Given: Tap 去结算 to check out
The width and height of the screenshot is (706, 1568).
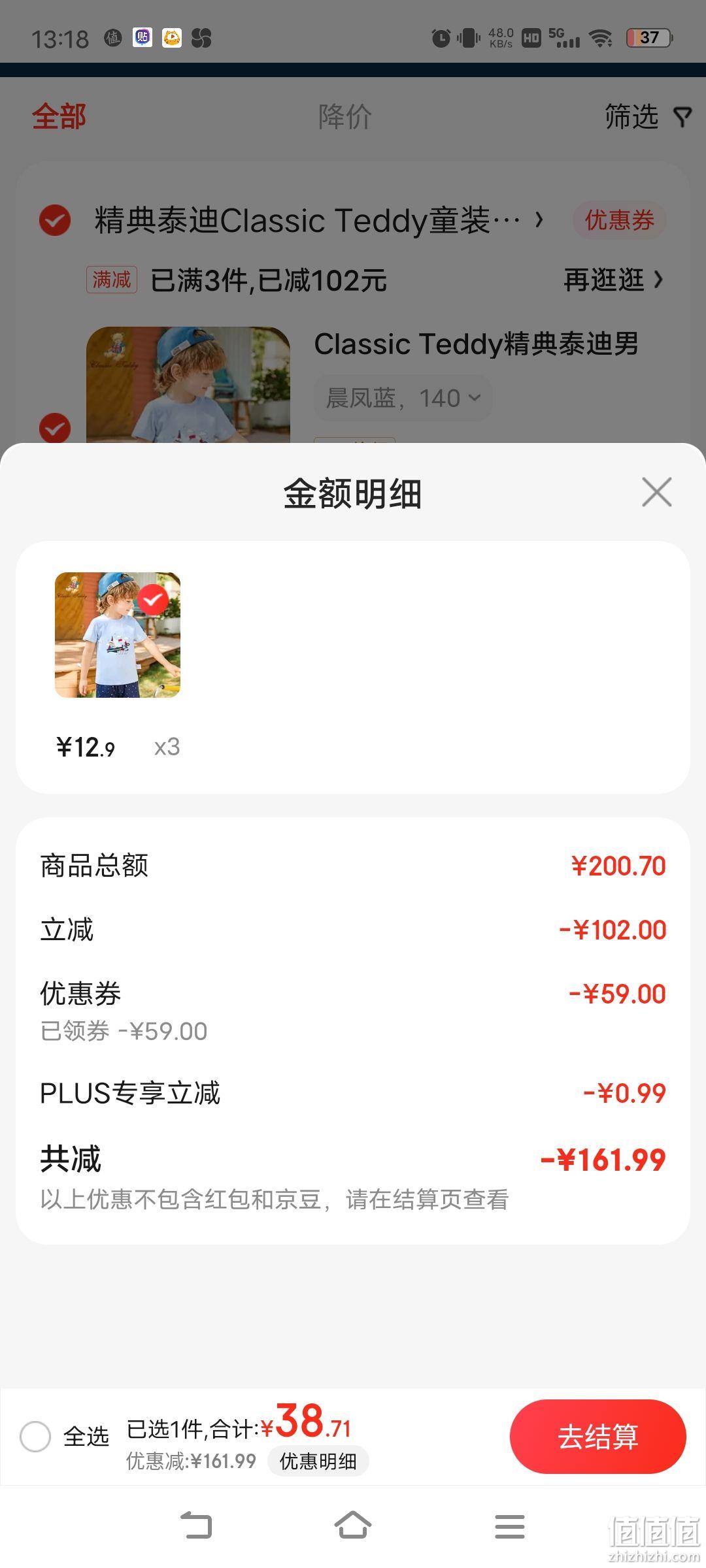Looking at the screenshot, I should pos(597,1436).
